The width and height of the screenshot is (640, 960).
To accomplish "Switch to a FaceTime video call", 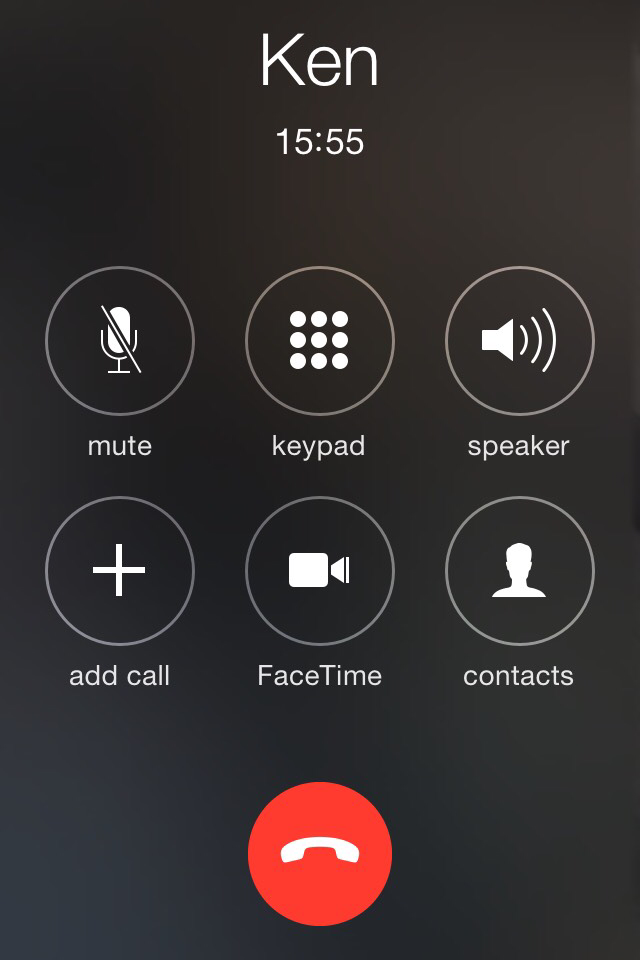I will (320, 571).
